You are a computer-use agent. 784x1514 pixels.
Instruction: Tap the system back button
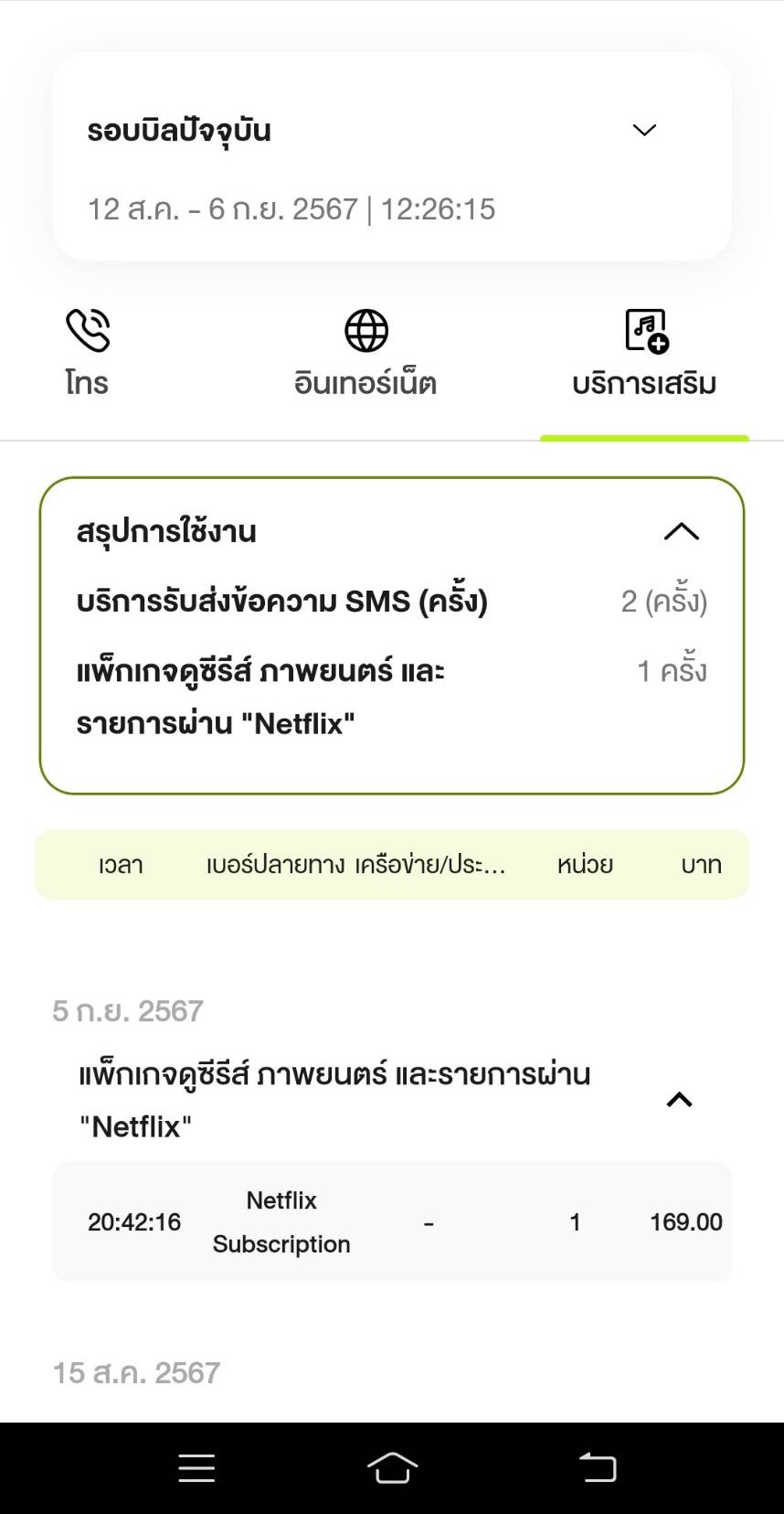pos(598,1467)
